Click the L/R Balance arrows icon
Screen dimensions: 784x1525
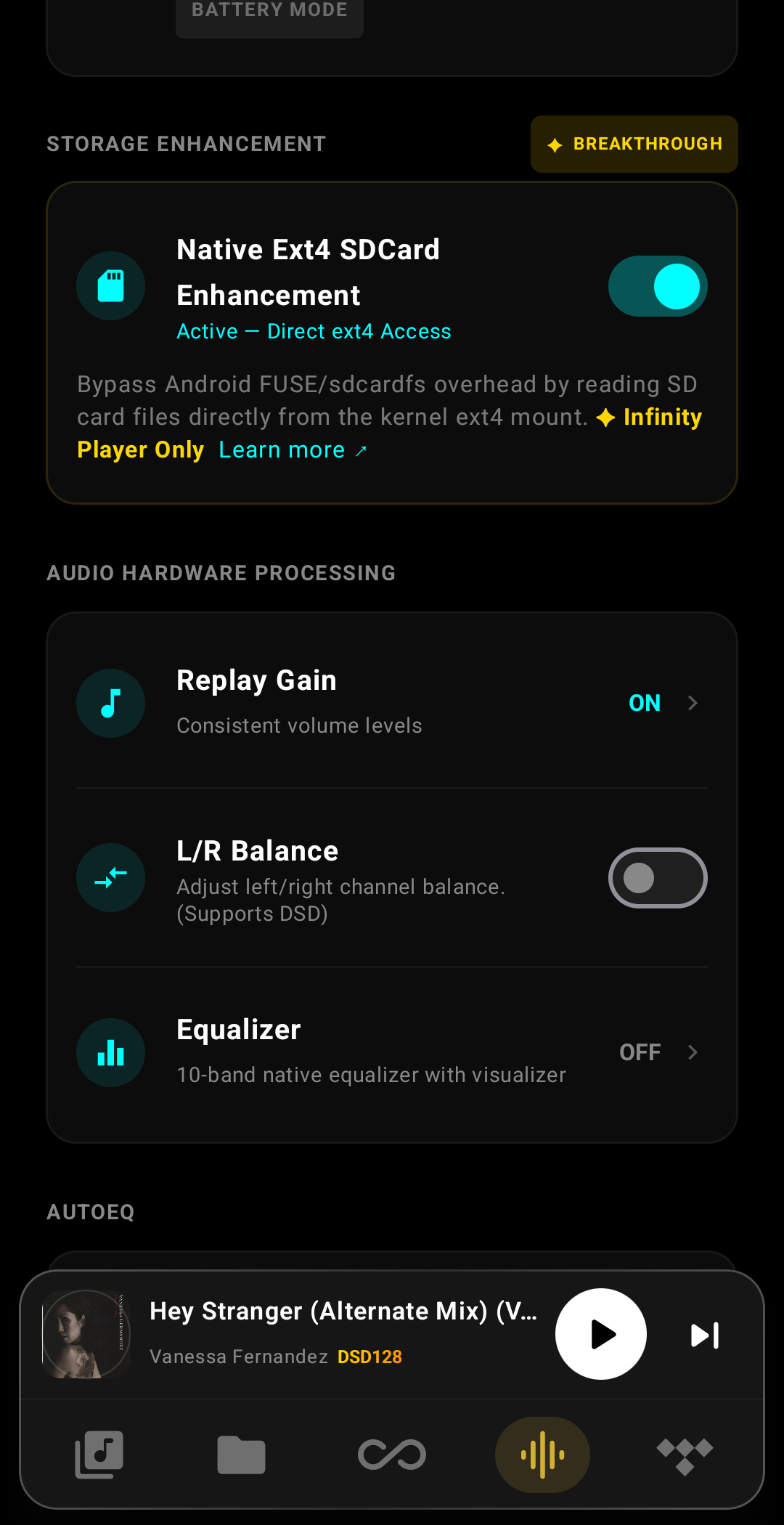[x=110, y=877]
